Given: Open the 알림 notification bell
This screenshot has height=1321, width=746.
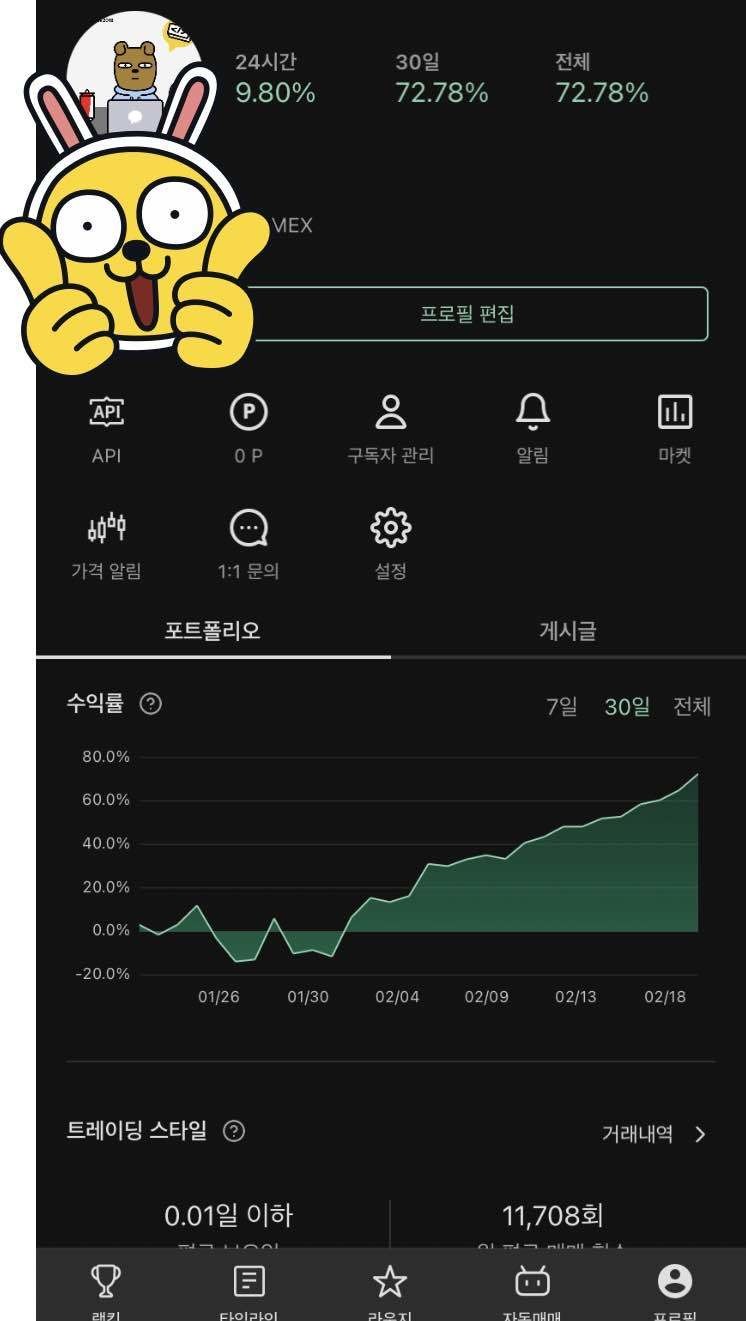Looking at the screenshot, I should (x=533, y=412).
